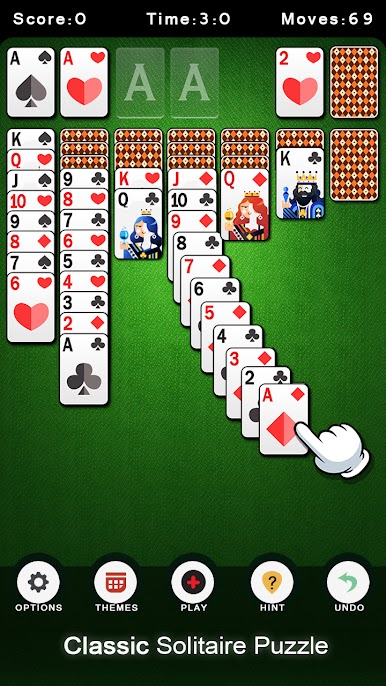Open the Themes menu
386x686 pixels.
point(116,582)
